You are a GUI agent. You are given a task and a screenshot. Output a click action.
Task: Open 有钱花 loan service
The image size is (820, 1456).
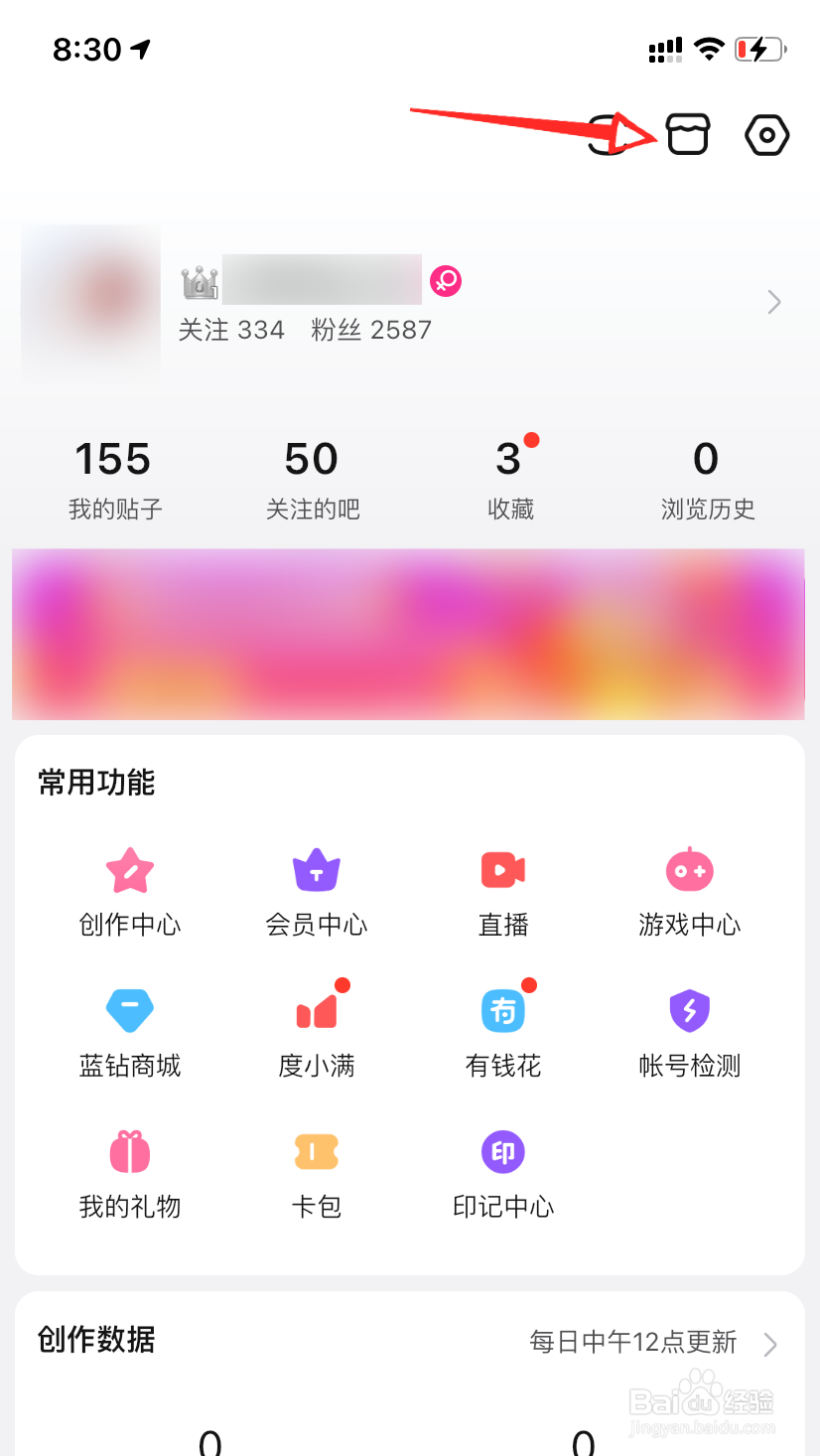click(x=502, y=1030)
